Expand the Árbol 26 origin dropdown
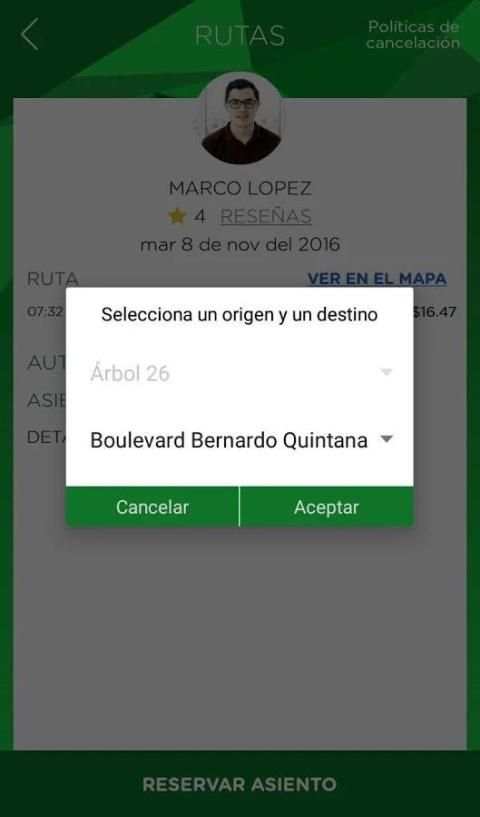Image resolution: width=480 pixels, height=817 pixels. [x=241, y=373]
